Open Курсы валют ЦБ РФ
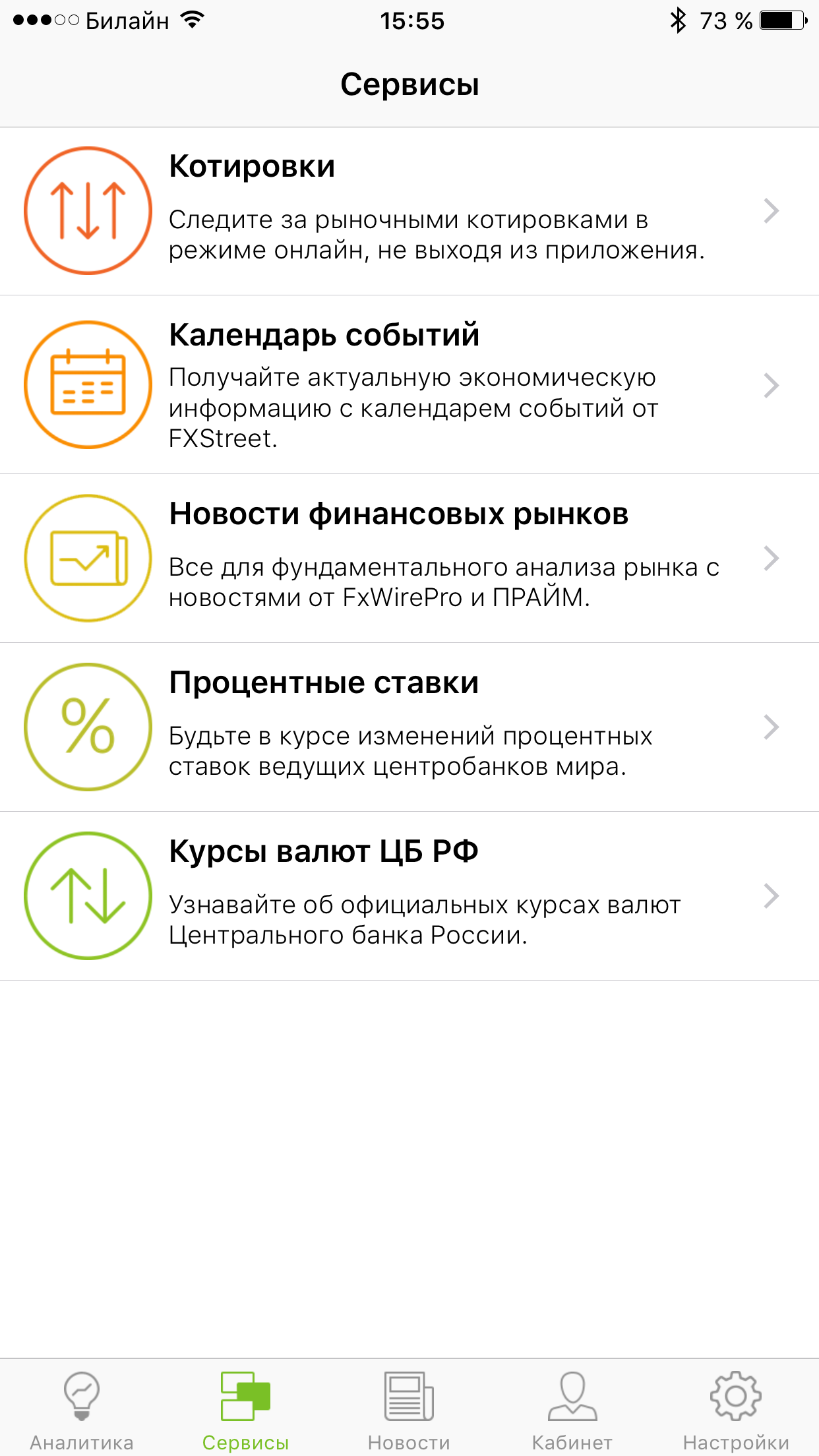 tap(409, 895)
